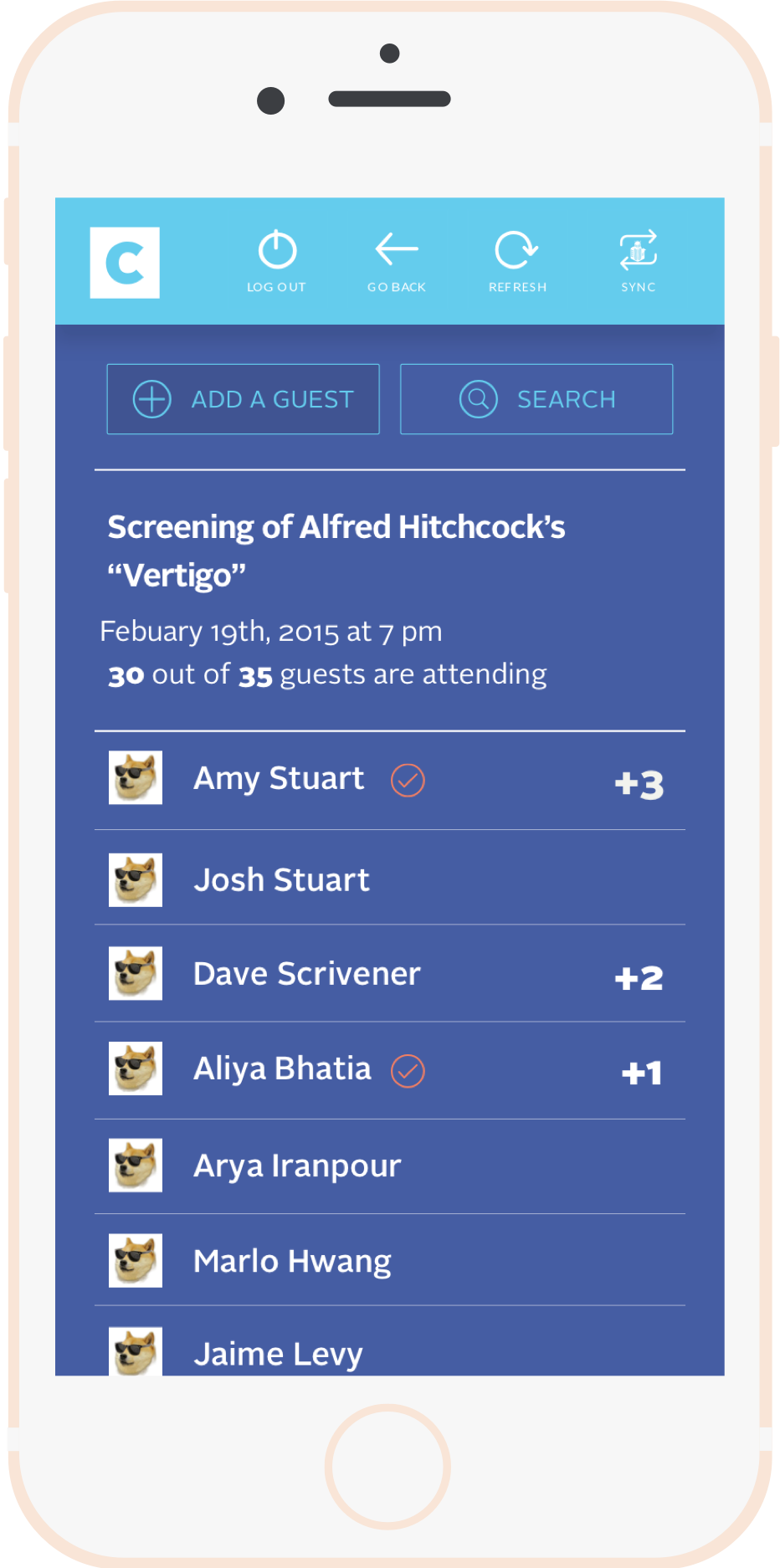View Aliya Bhatia's guest details
This screenshot has width=780, height=1568.
390,1070
